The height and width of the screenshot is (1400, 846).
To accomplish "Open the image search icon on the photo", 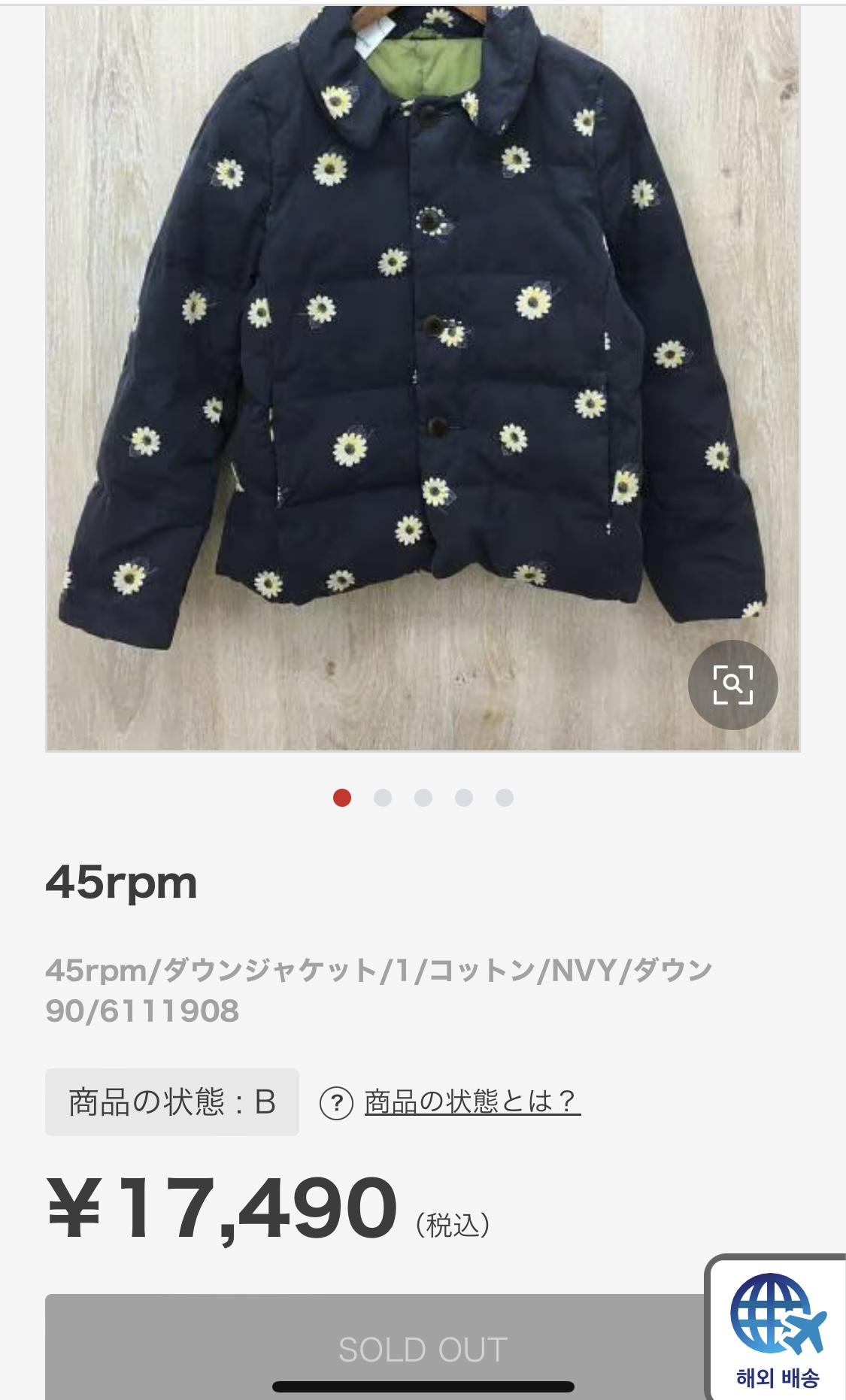I will pos(732,684).
